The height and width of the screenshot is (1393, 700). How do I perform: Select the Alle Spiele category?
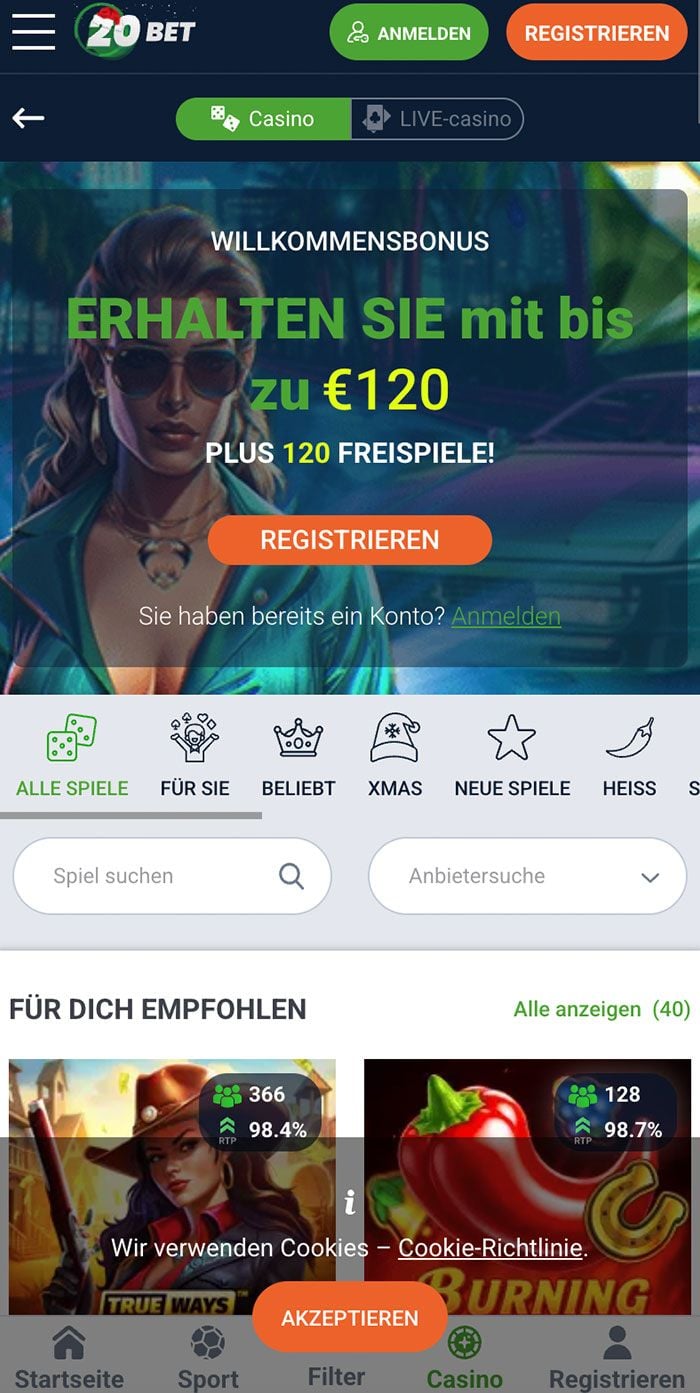(x=72, y=758)
